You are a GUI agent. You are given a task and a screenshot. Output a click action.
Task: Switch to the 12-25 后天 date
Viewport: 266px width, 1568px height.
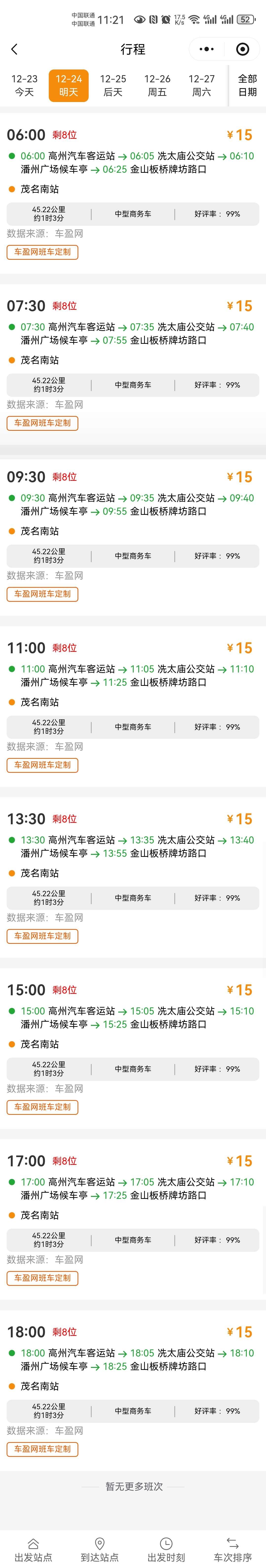tap(113, 85)
